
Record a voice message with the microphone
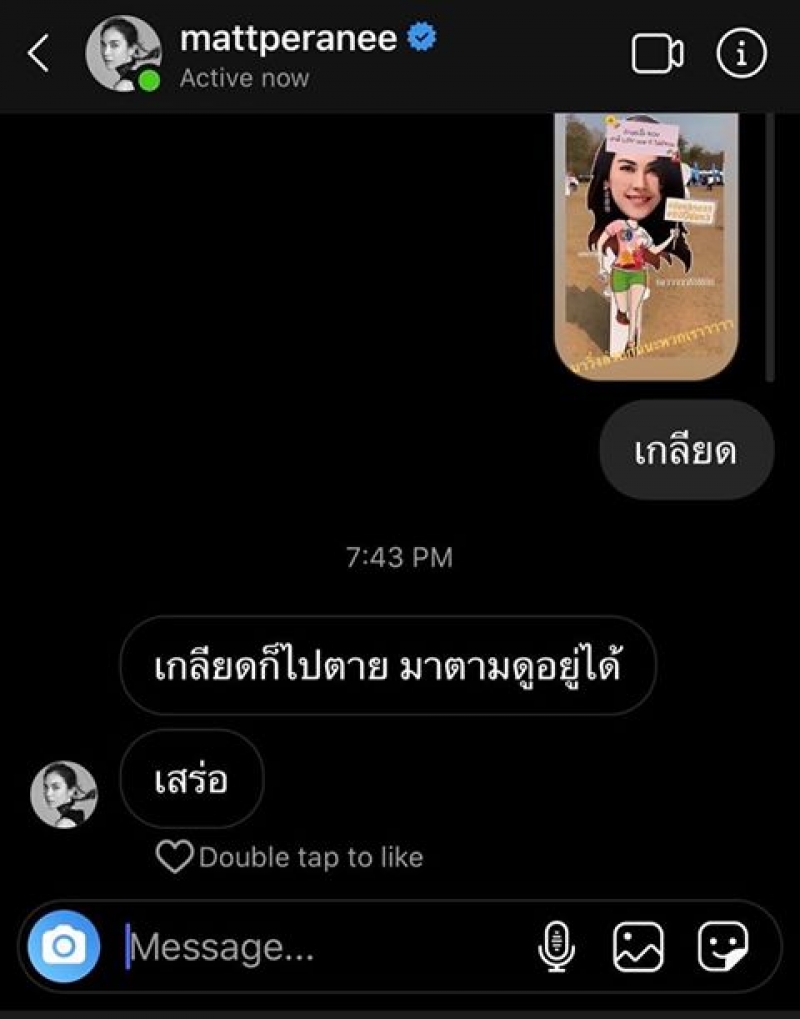(555, 946)
